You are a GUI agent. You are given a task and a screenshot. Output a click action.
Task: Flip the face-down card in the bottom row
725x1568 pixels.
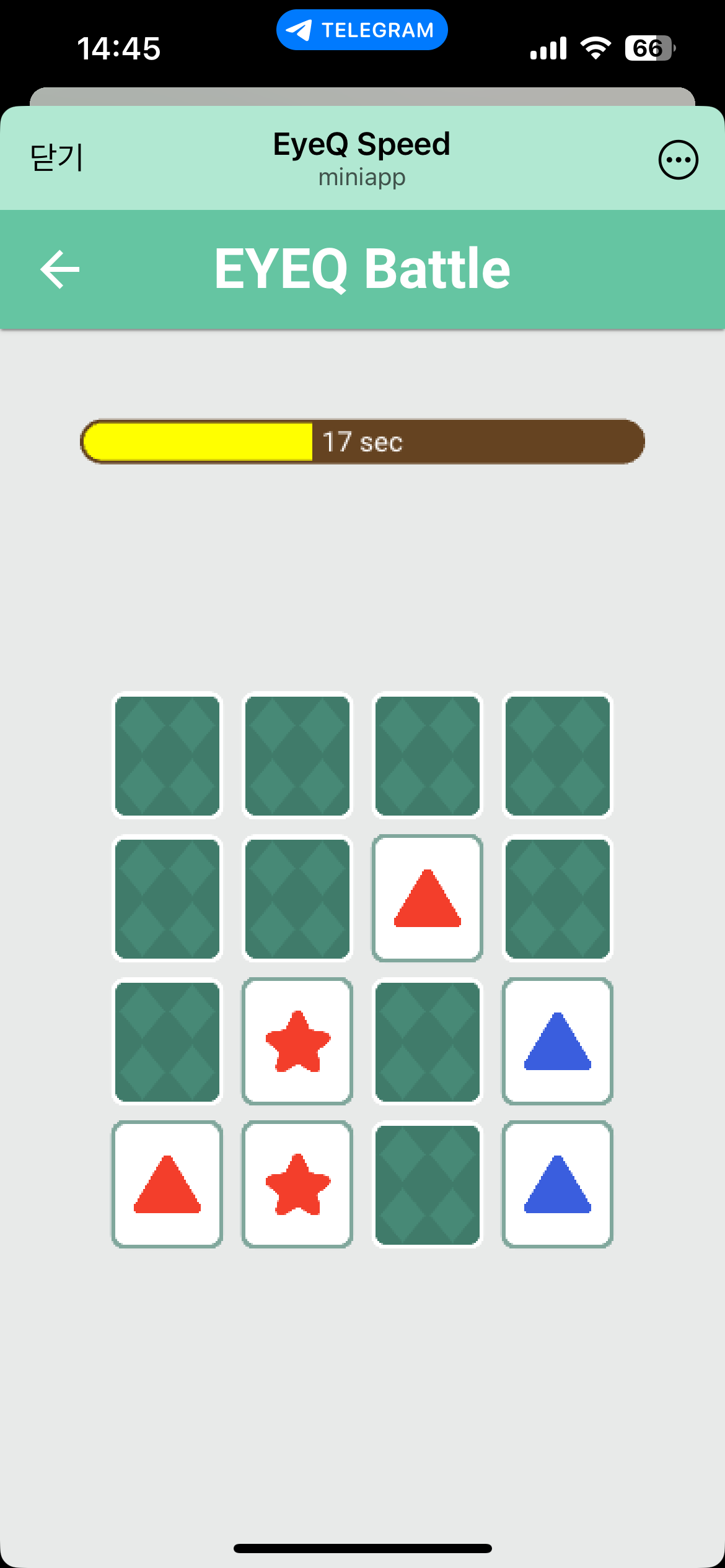click(428, 1184)
